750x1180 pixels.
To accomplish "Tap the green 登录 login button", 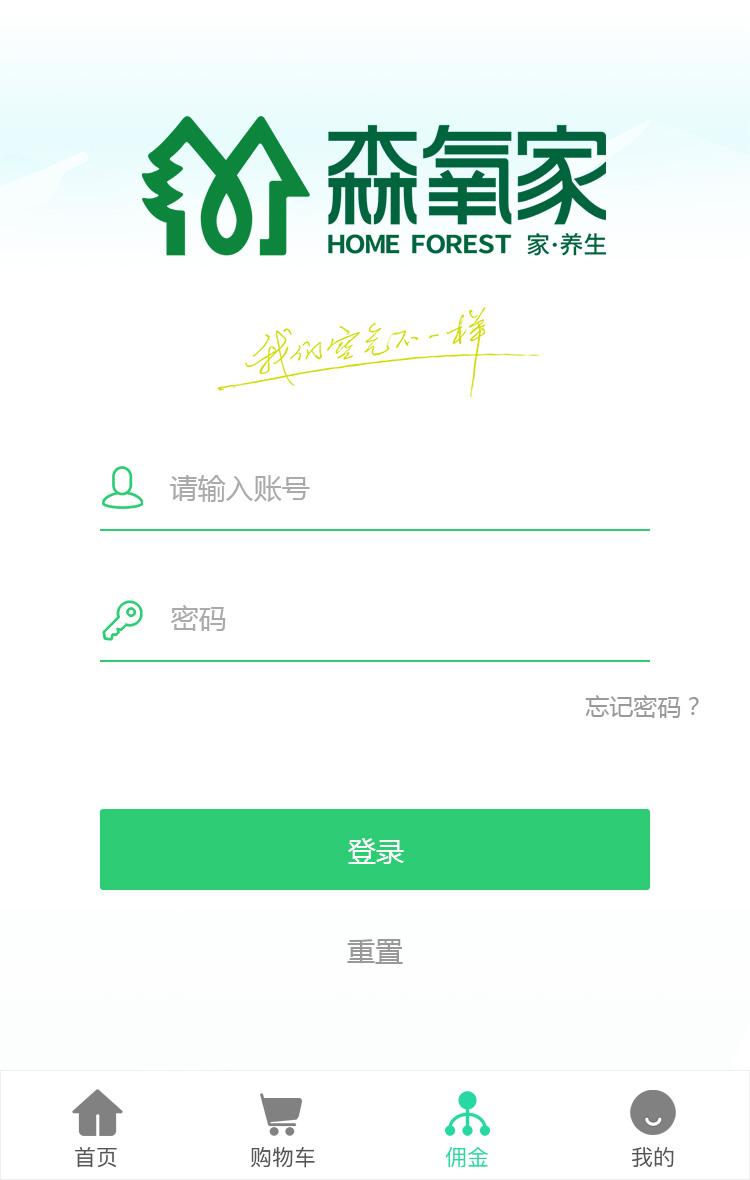I will click(375, 850).
